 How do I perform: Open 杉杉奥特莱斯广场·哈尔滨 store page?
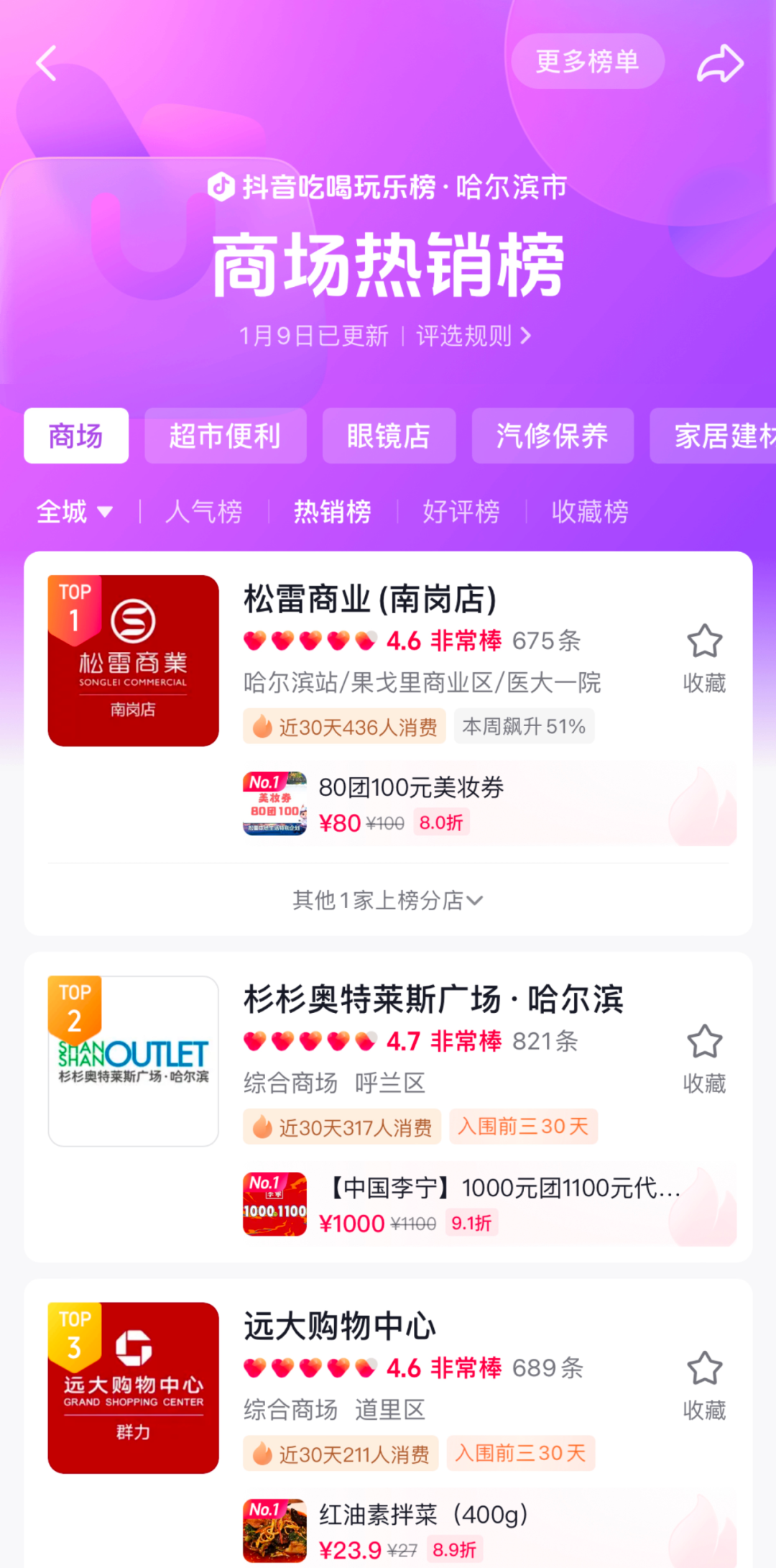tap(433, 999)
